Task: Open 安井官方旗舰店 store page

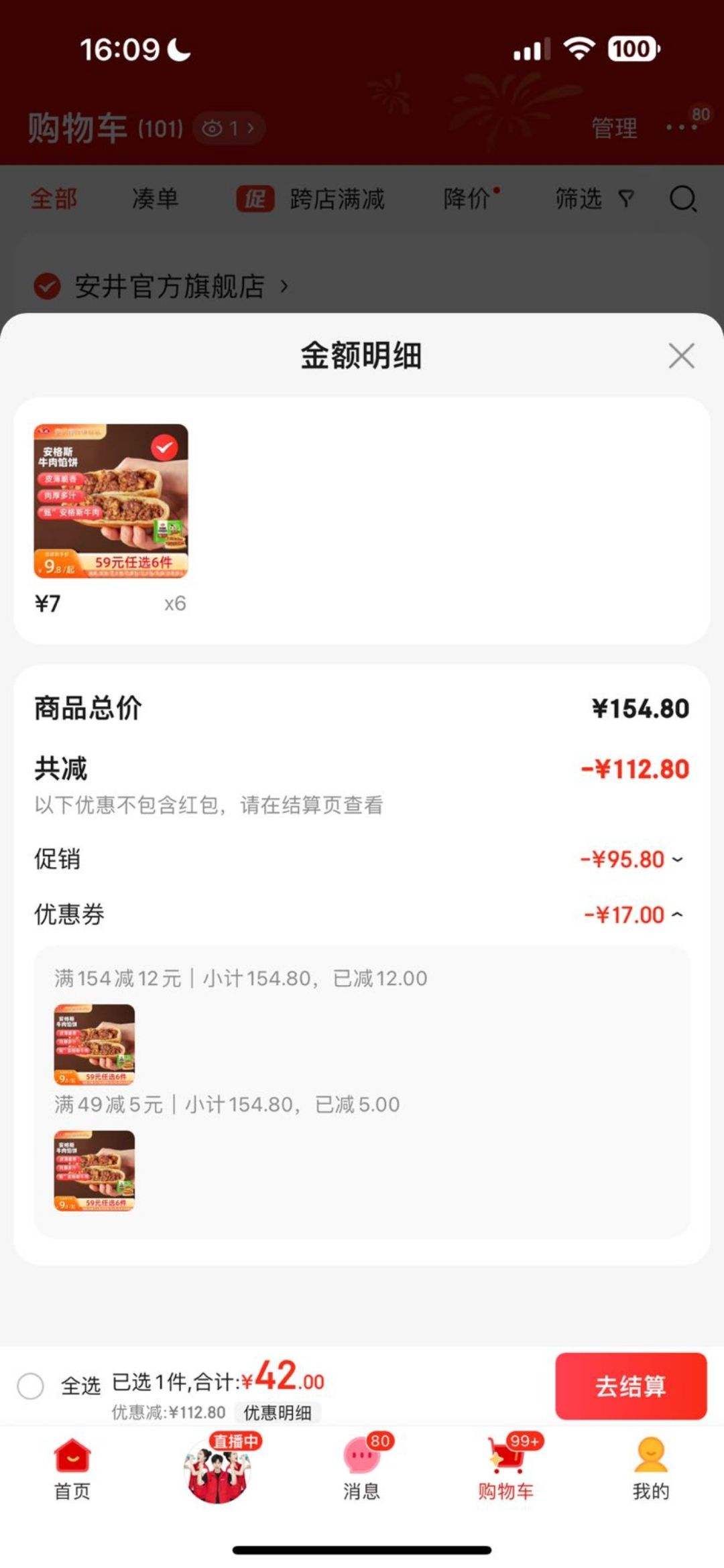Action: click(x=171, y=284)
